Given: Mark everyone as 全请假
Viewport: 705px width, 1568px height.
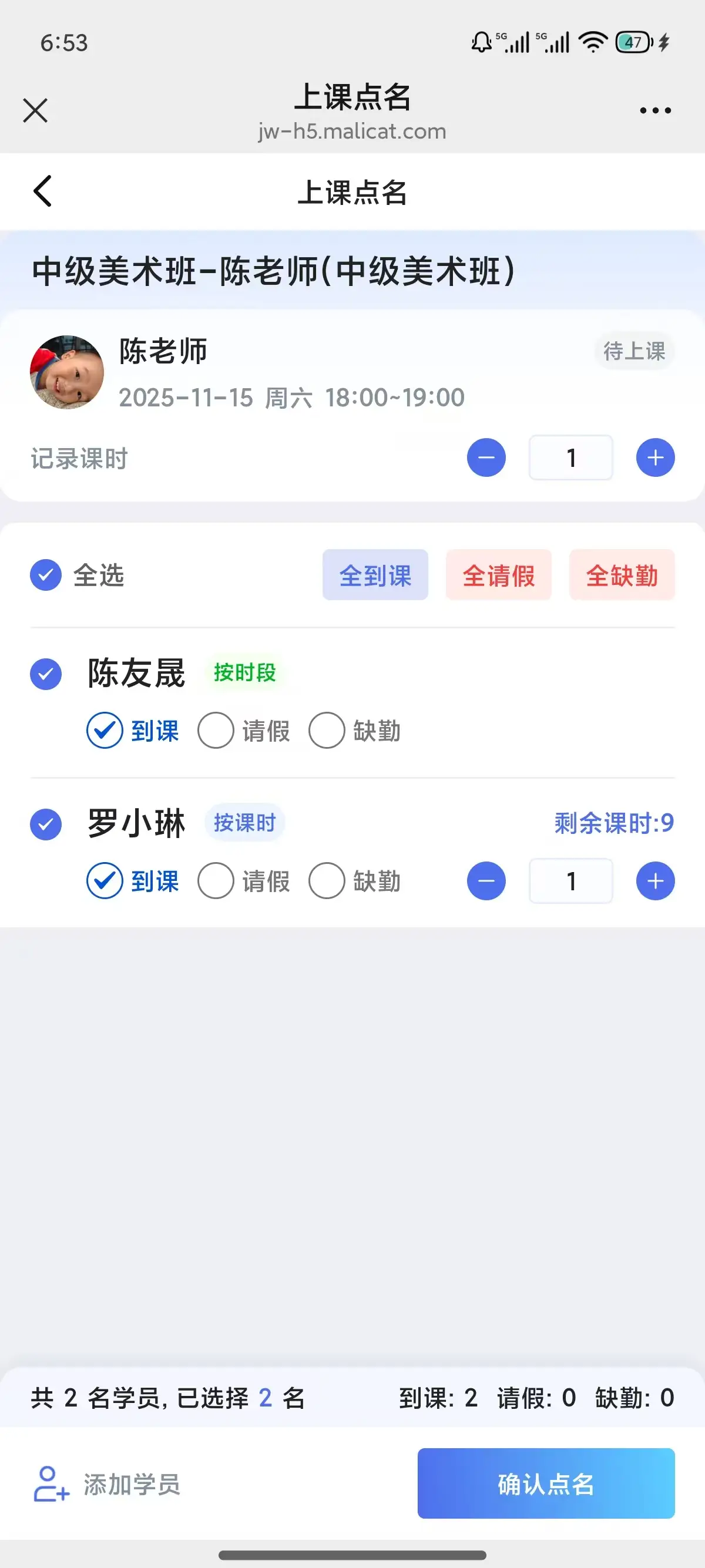Looking at the screenshot, I should (498, 575).
